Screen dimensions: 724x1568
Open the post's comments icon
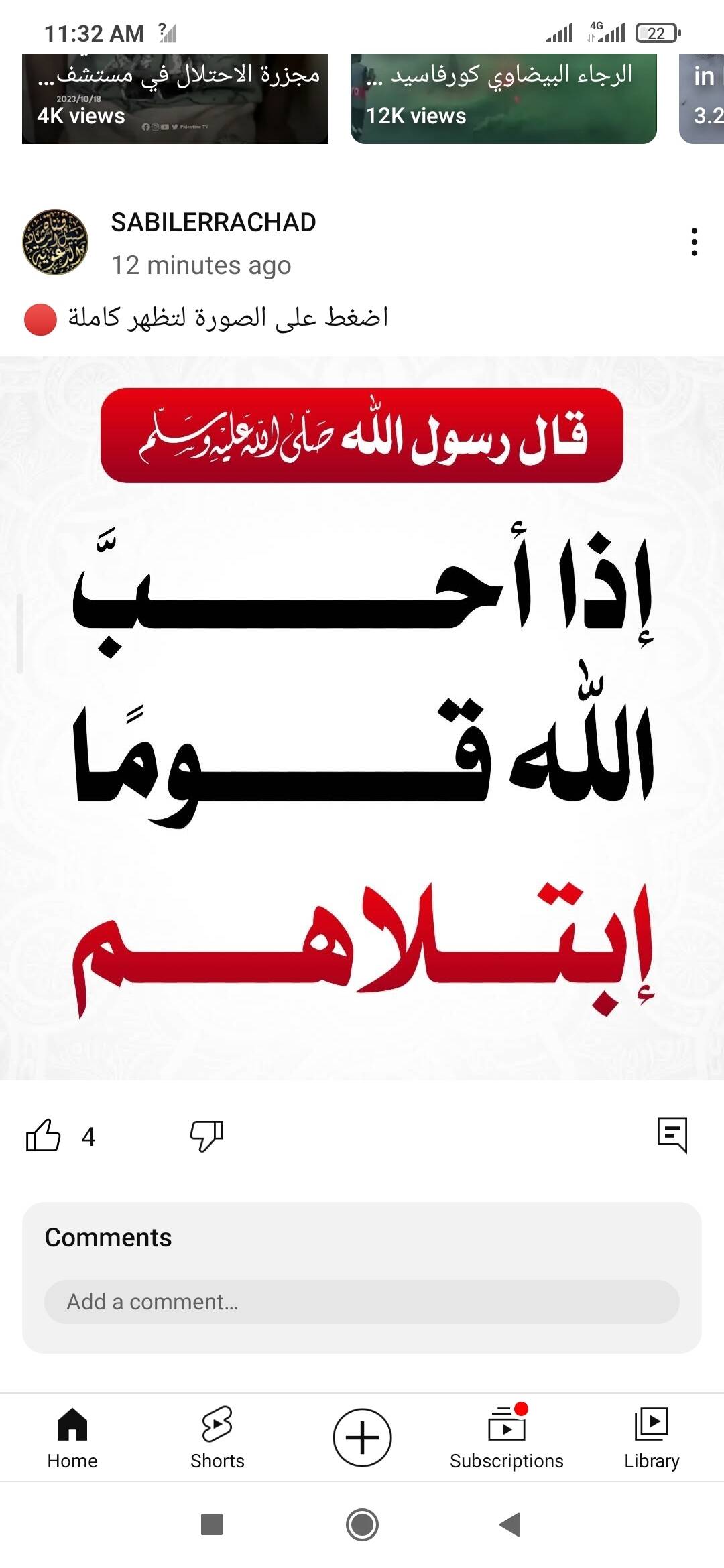point(672,1134)
